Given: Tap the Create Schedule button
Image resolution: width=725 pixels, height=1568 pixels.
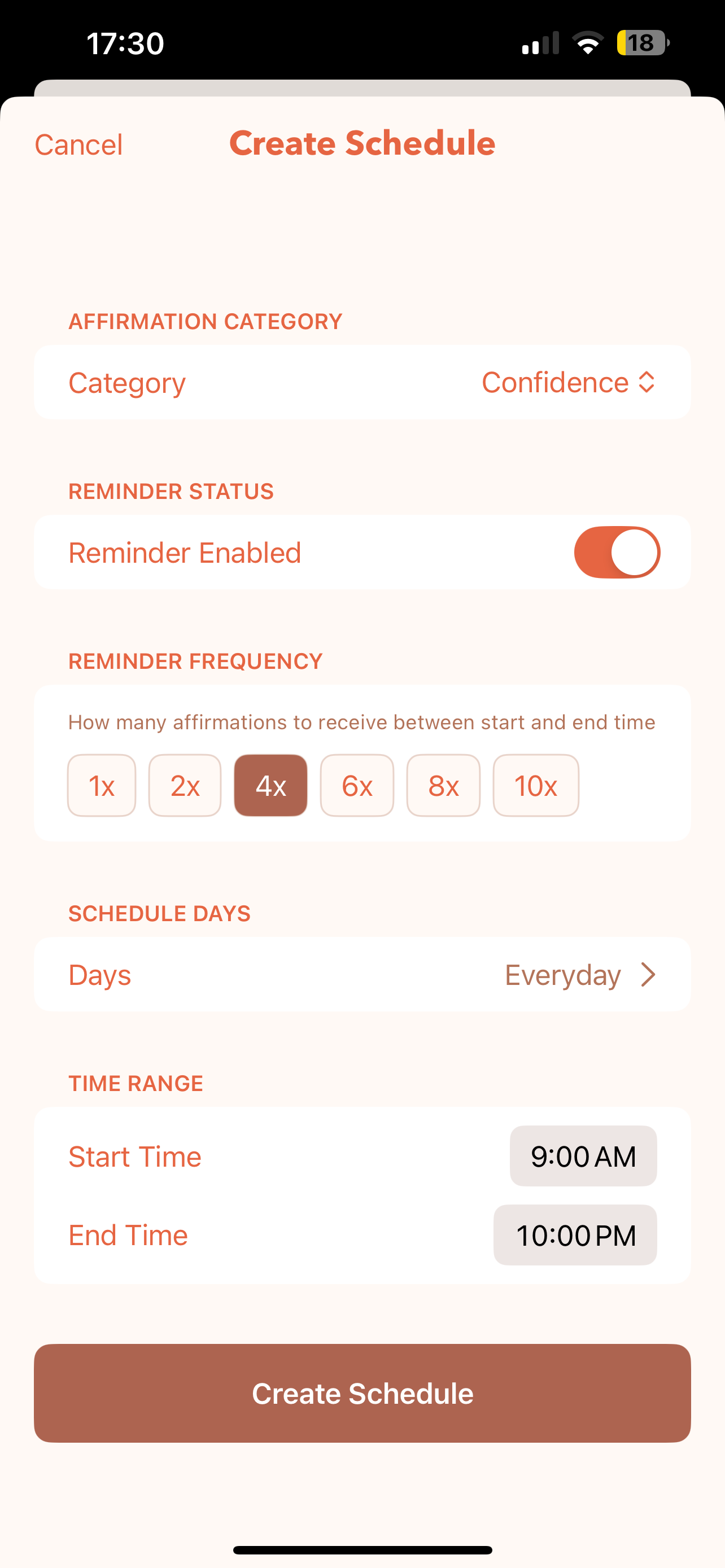Looking at the screenshot, I should click(362, 1392).
